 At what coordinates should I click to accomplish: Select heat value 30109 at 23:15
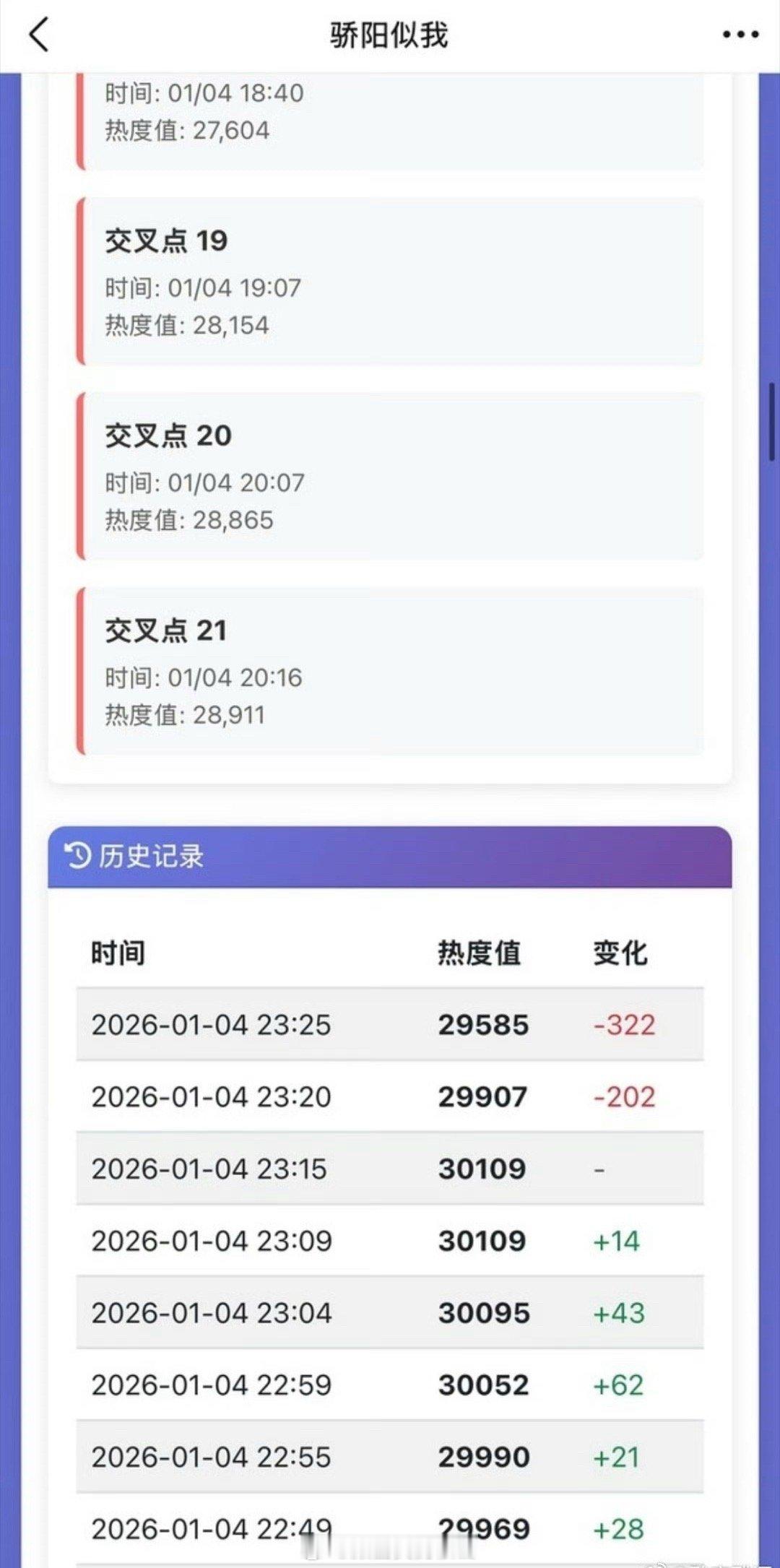point(482,1168)
